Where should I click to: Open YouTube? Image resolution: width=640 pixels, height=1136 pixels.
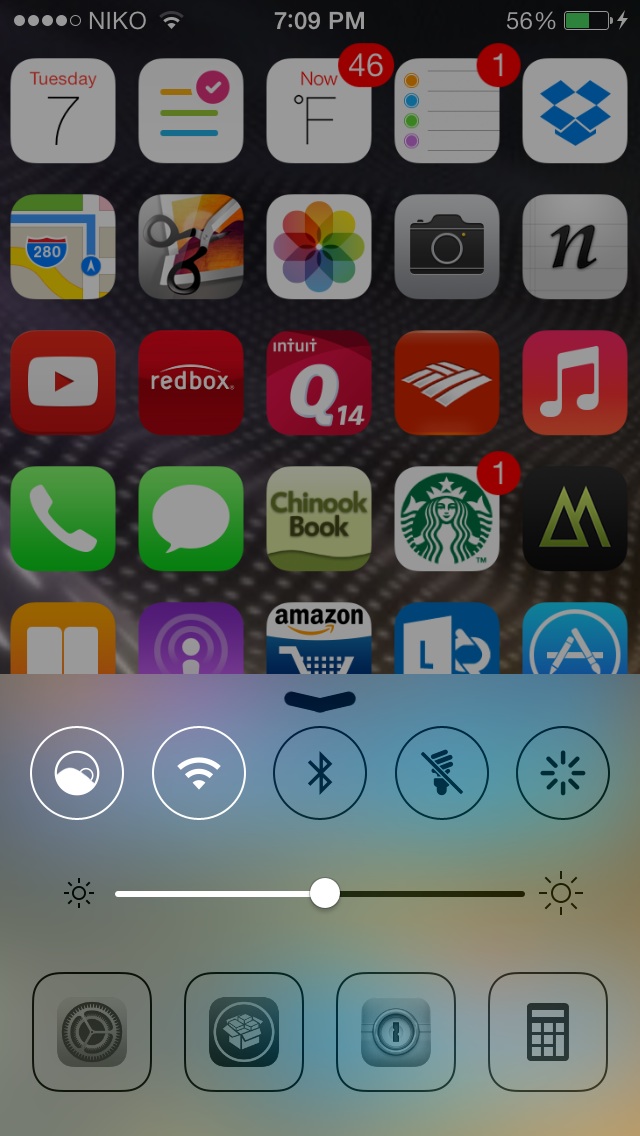[x=63, y=383]
